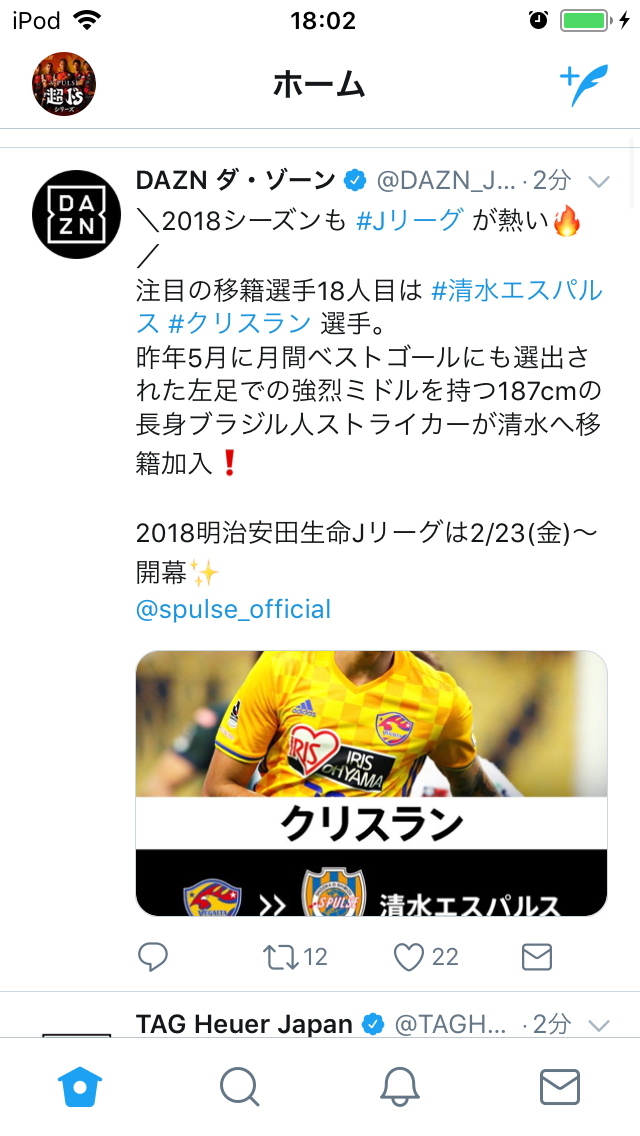
Task: Open the notifications bell tab
Action: coord(400,1086)
